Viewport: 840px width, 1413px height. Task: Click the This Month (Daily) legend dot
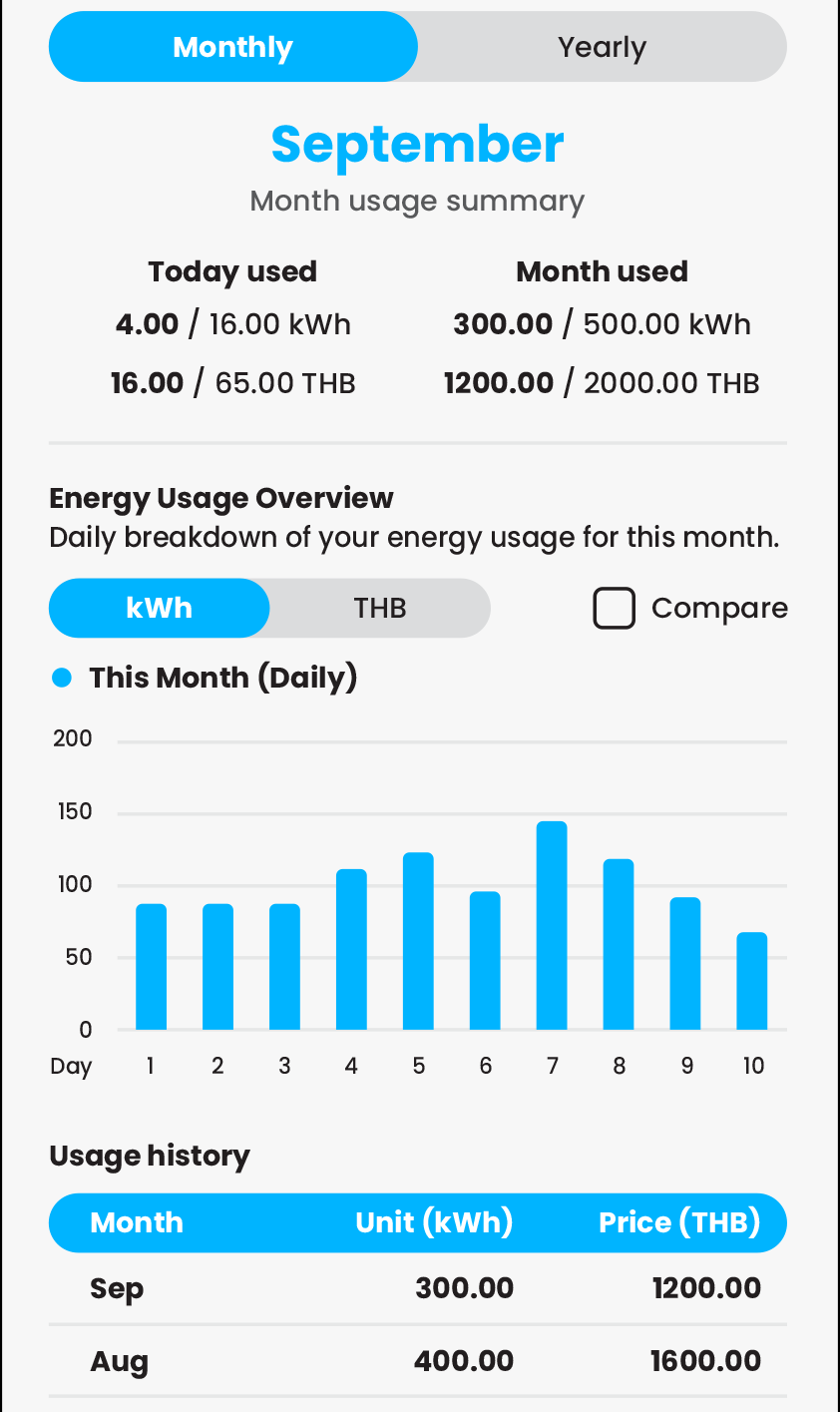pyautogui.click(x=62, y=677)
